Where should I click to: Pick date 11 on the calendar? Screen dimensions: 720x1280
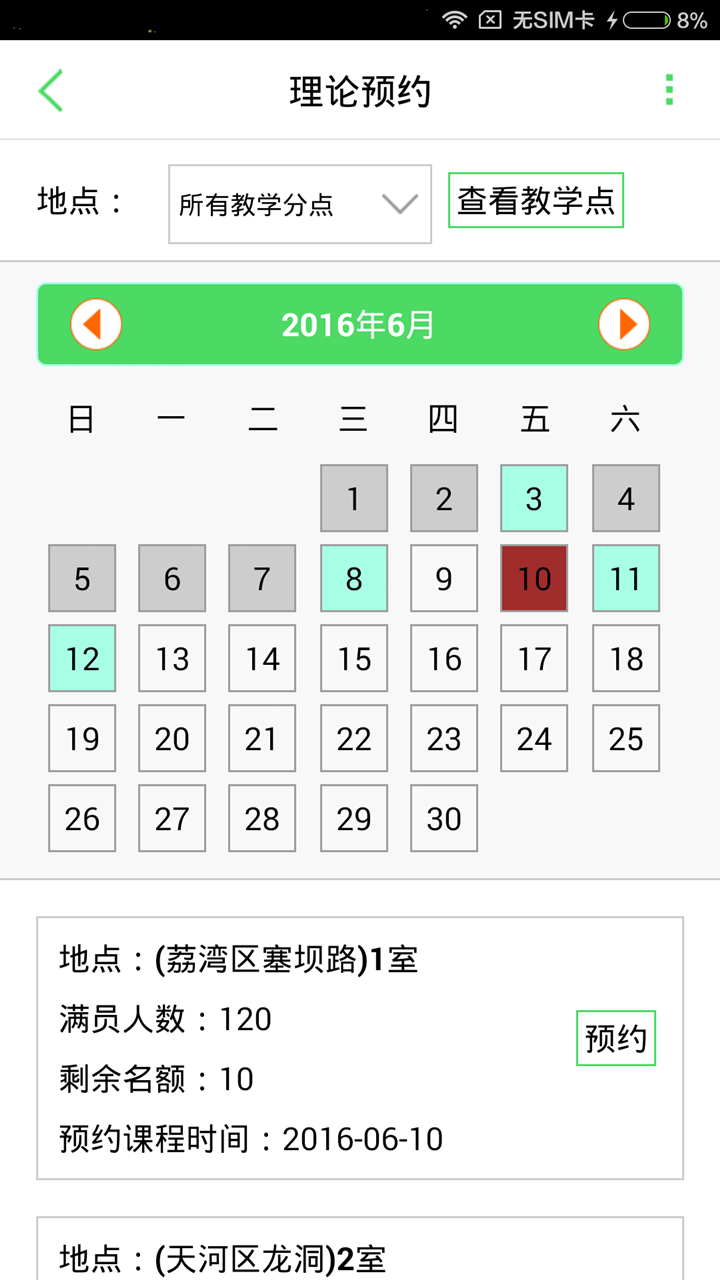tap(626, 578)
